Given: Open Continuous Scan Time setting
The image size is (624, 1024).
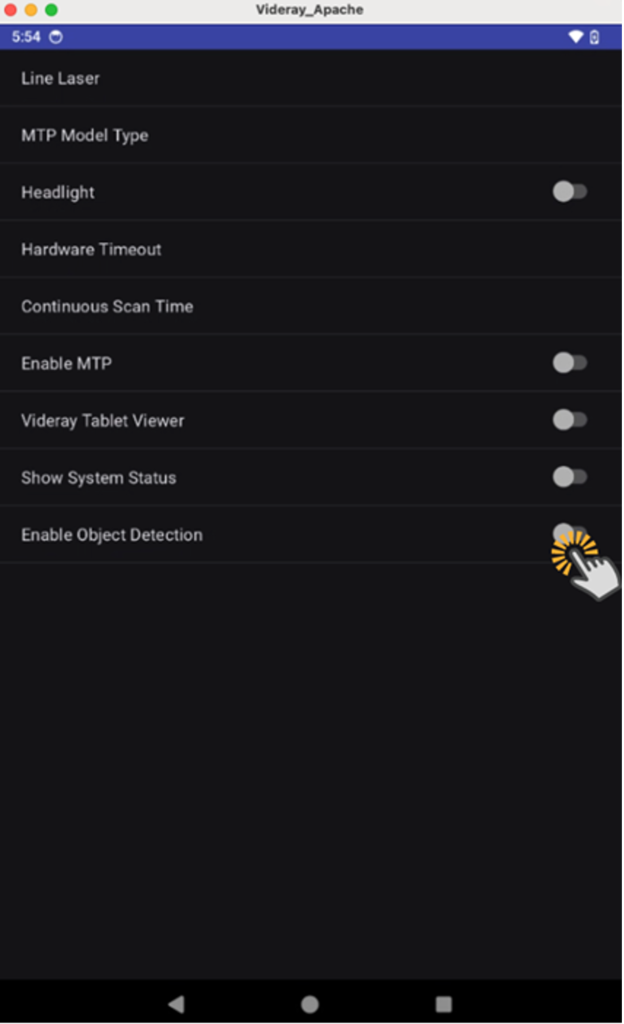Looking at the screenshot, I should pyautogui.click(x=311, y=306).
